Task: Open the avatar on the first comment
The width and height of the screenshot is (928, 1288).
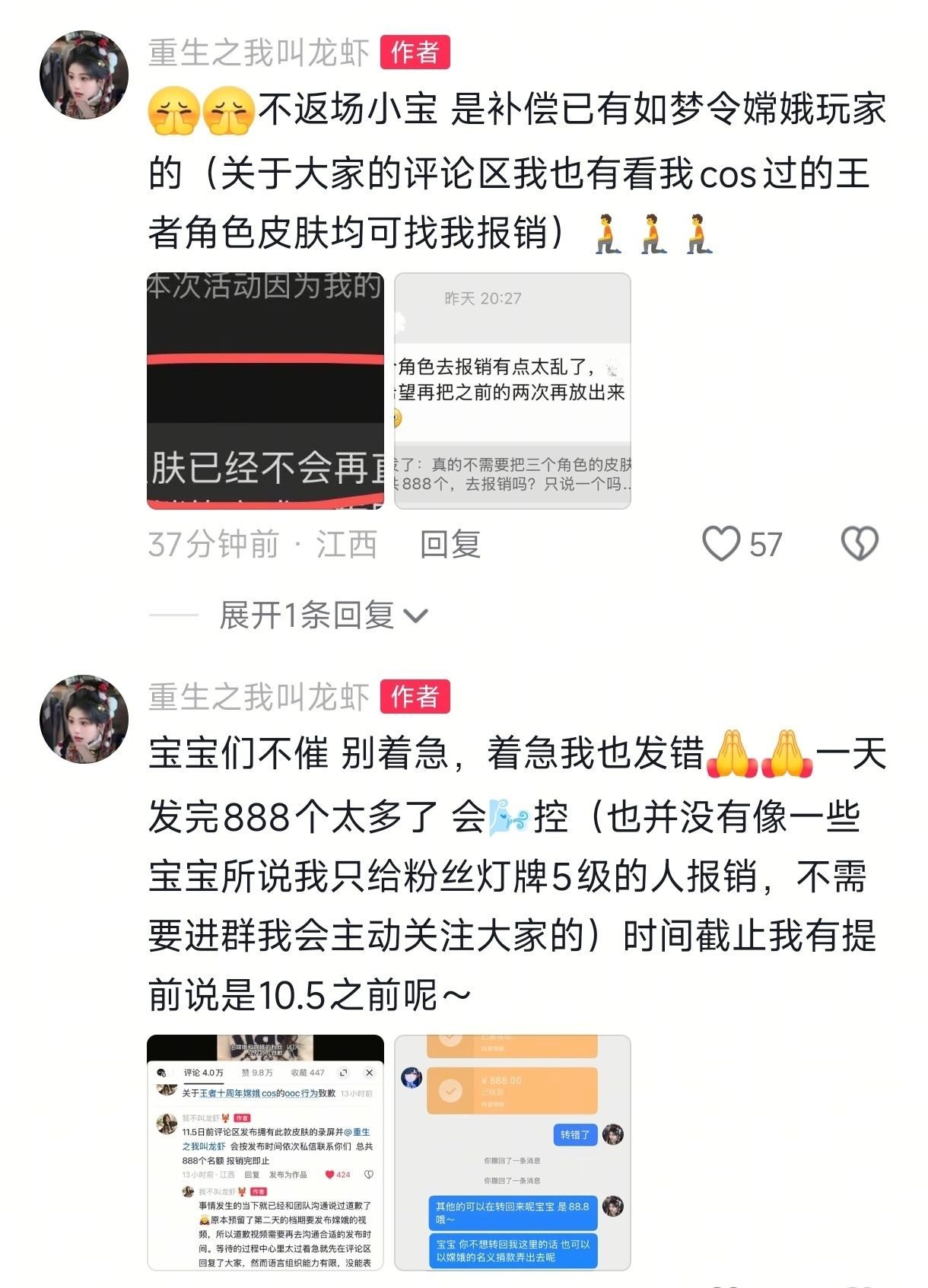Action: point(84,75)
